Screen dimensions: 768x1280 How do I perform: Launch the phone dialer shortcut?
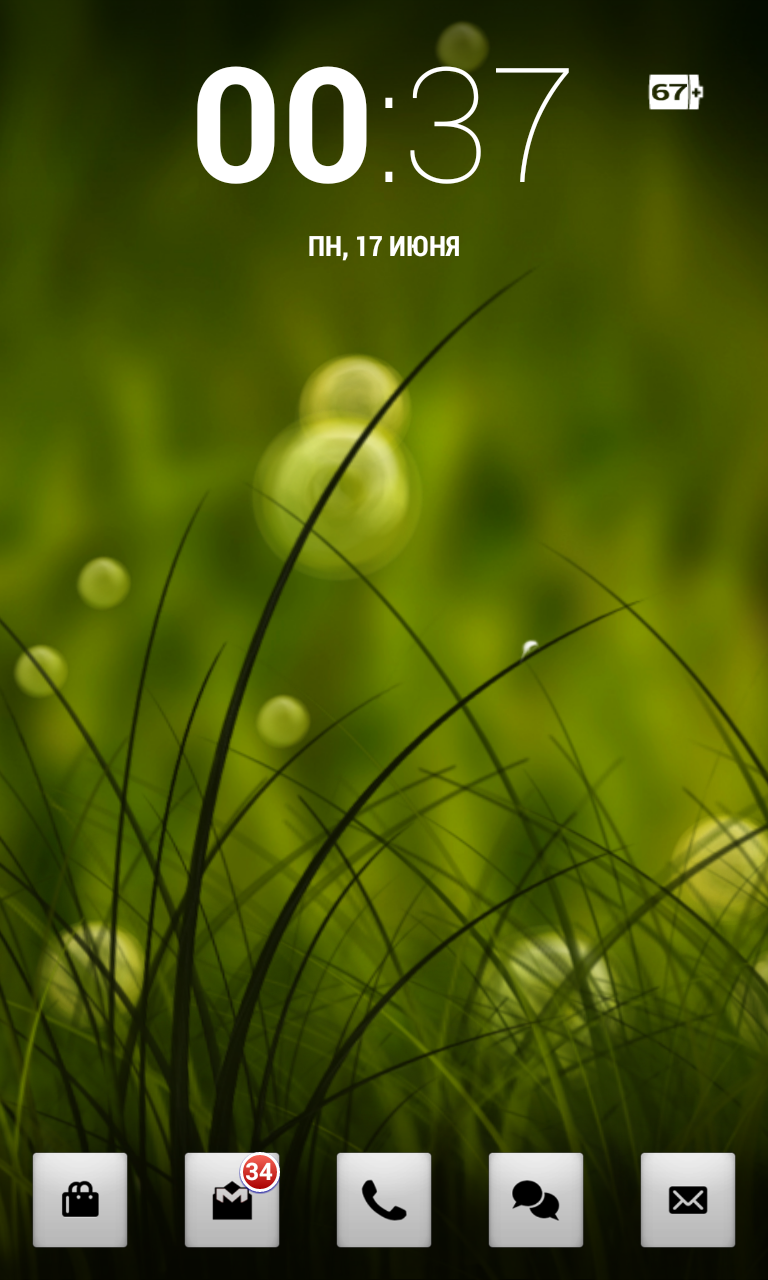[x=384, y=1199]
